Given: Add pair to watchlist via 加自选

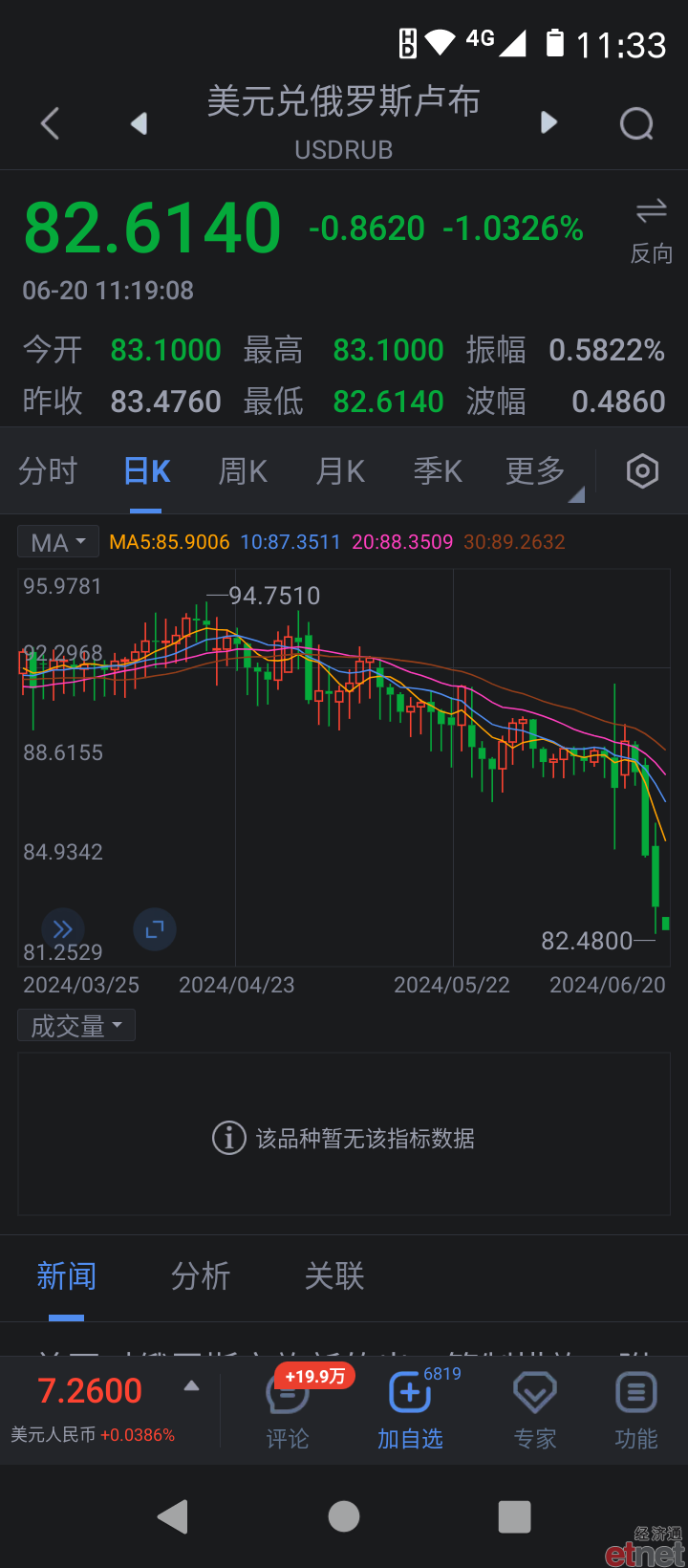Looking at the screenshot, I should pos(410,1411).
